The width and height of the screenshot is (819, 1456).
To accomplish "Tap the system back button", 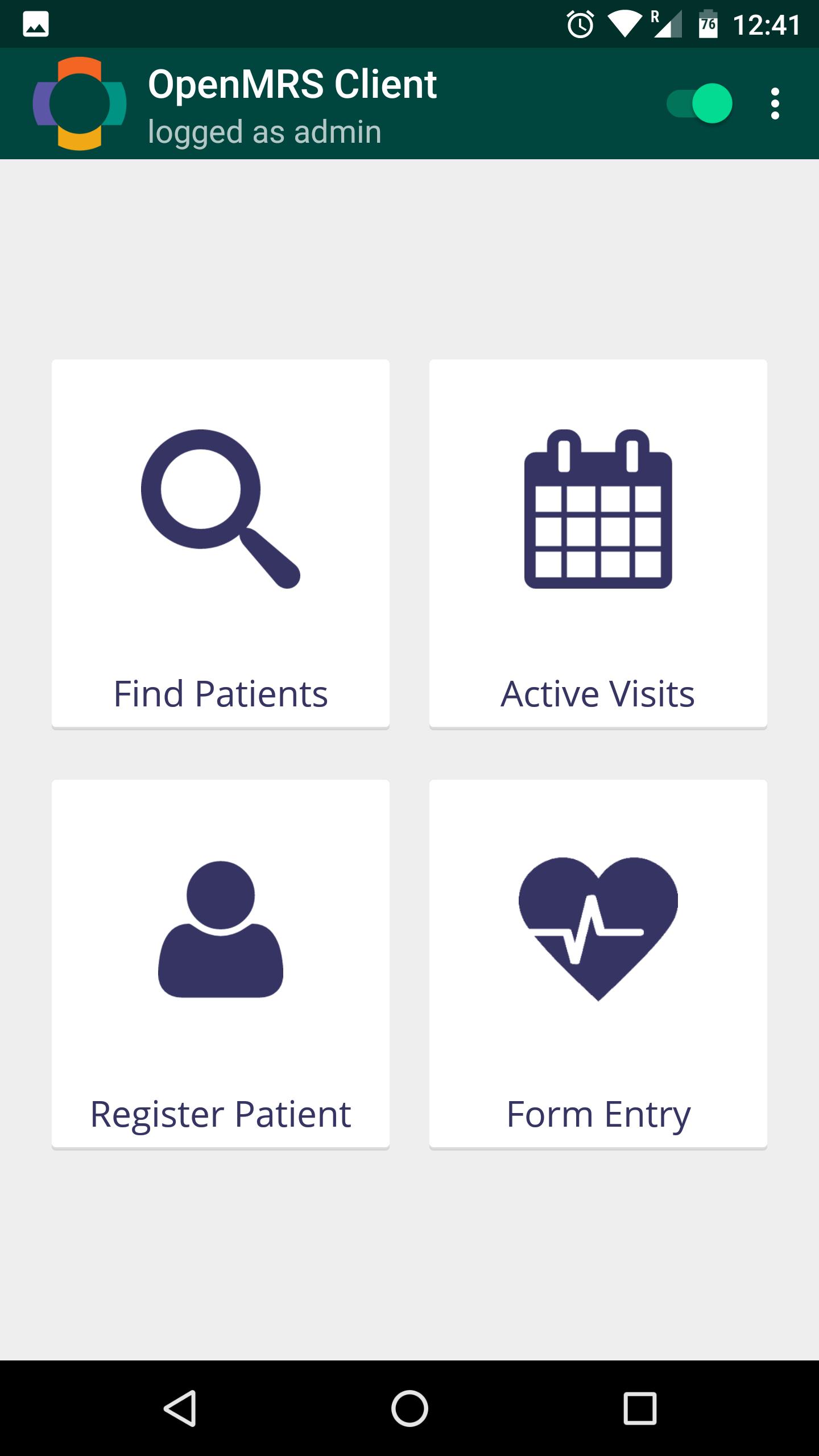I will 181,1408.
